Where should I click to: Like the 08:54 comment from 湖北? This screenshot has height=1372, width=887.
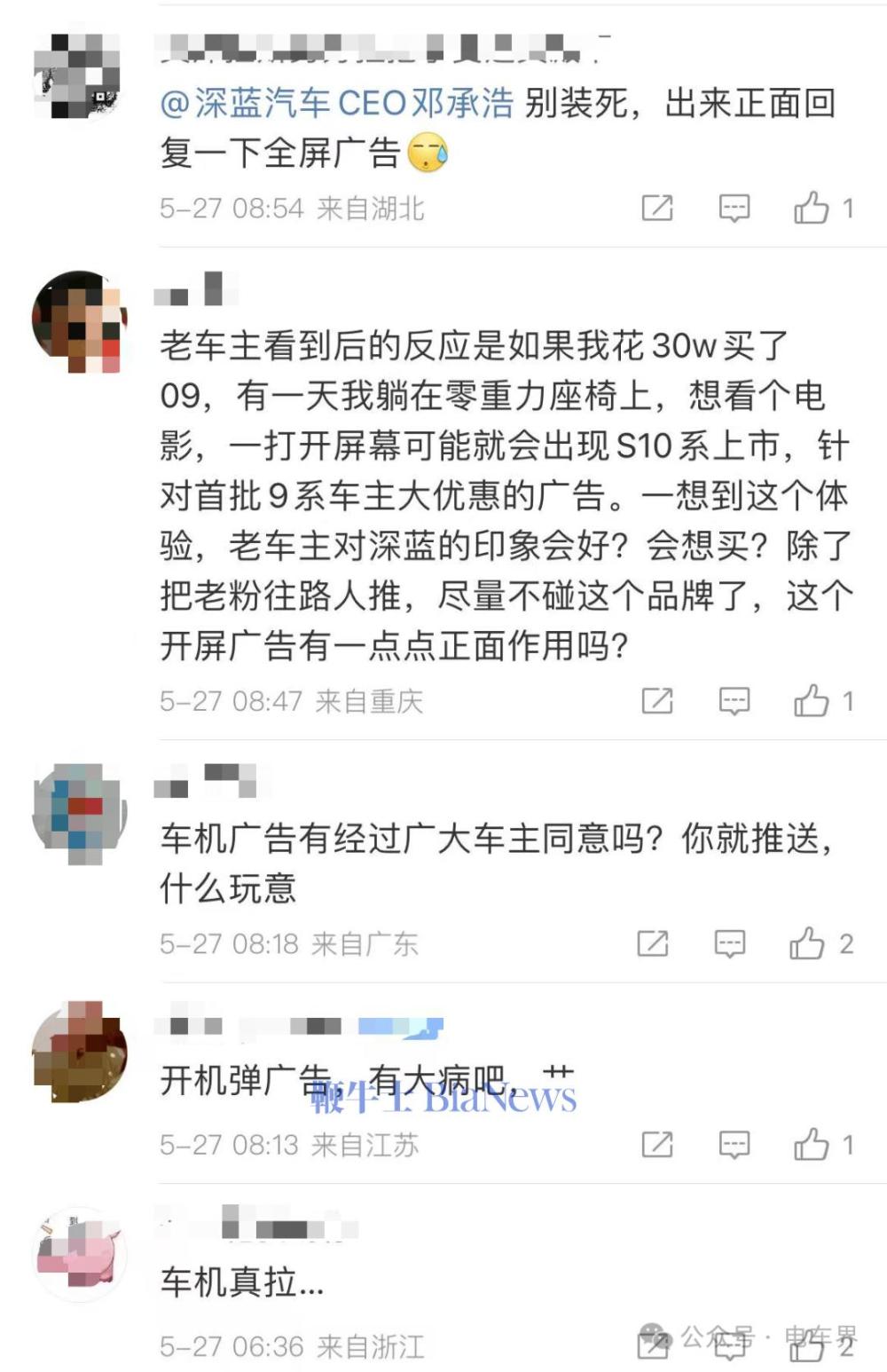point(812,209)
